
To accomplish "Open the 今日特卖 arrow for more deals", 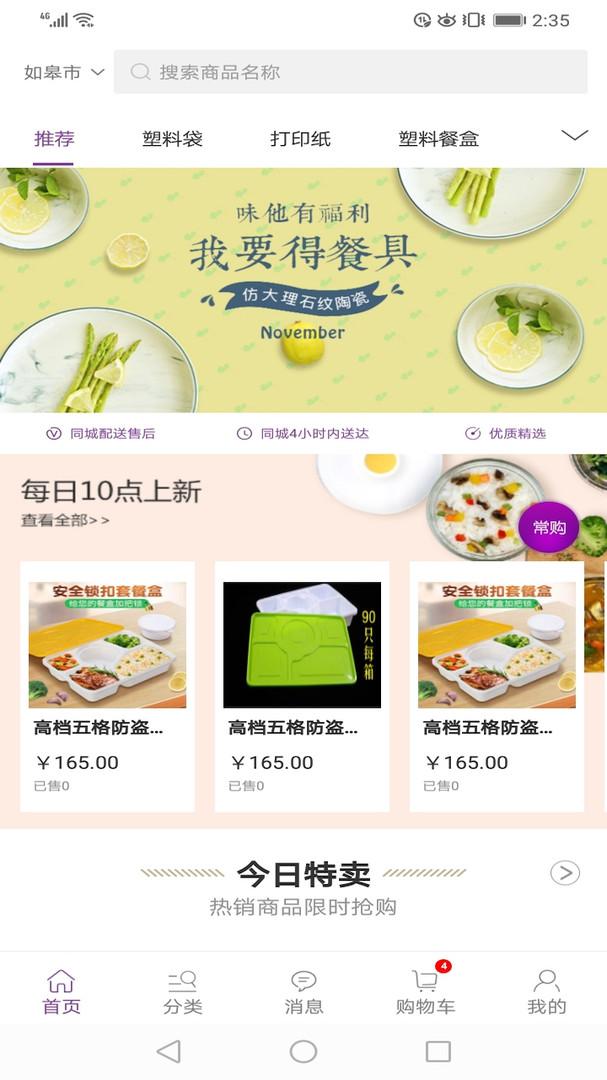I will [565, 873].
